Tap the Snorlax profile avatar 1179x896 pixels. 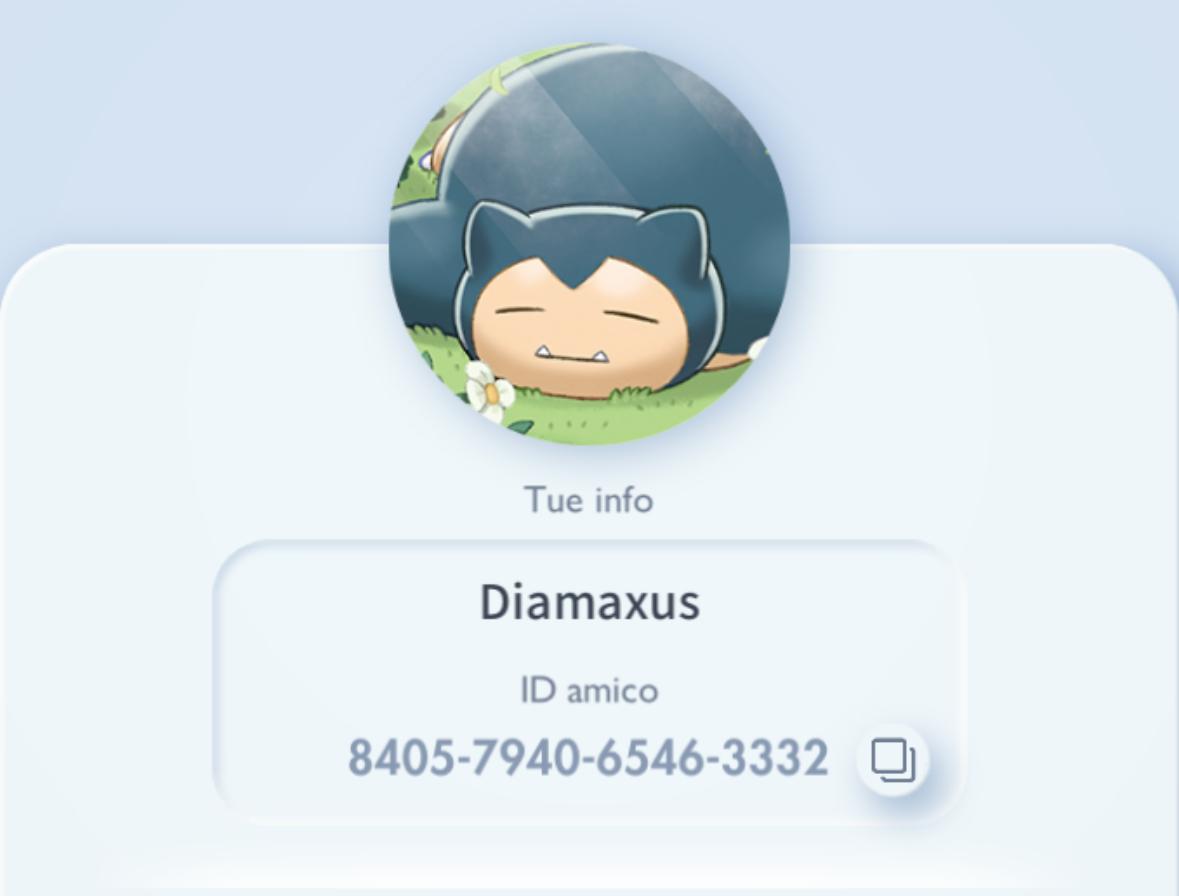[589, 245]
